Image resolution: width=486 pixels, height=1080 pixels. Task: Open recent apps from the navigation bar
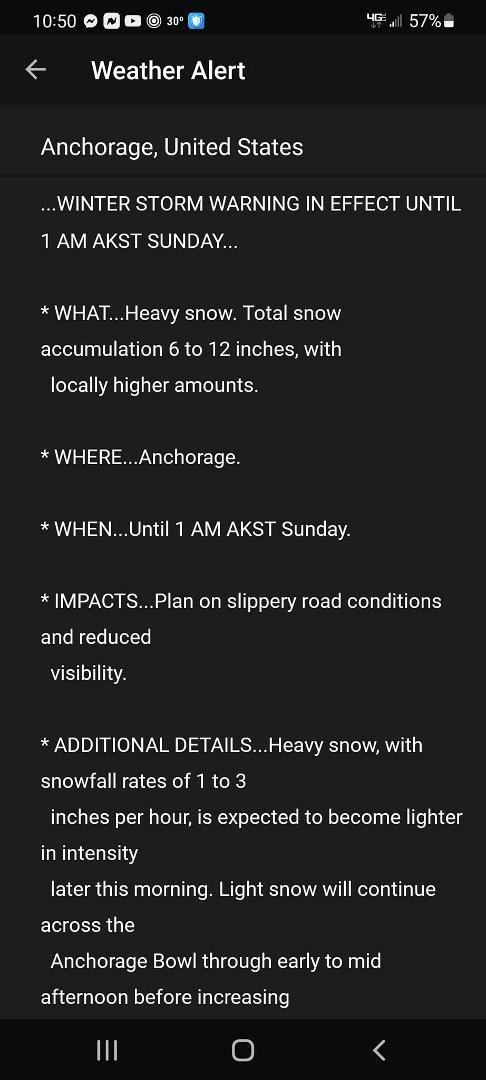pyautogui.click(x=107, y=1050)
